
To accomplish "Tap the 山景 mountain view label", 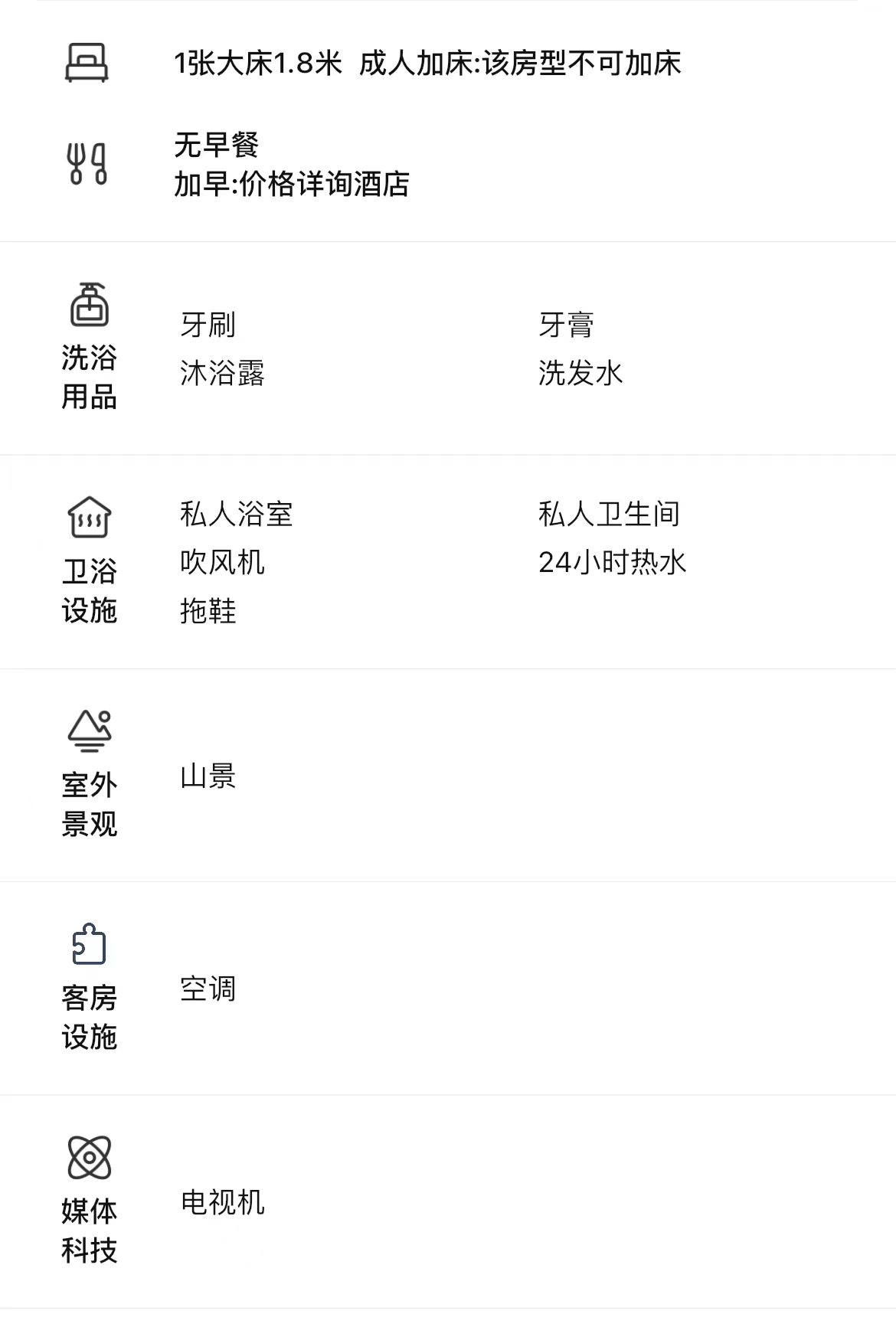I will point(209,777).
